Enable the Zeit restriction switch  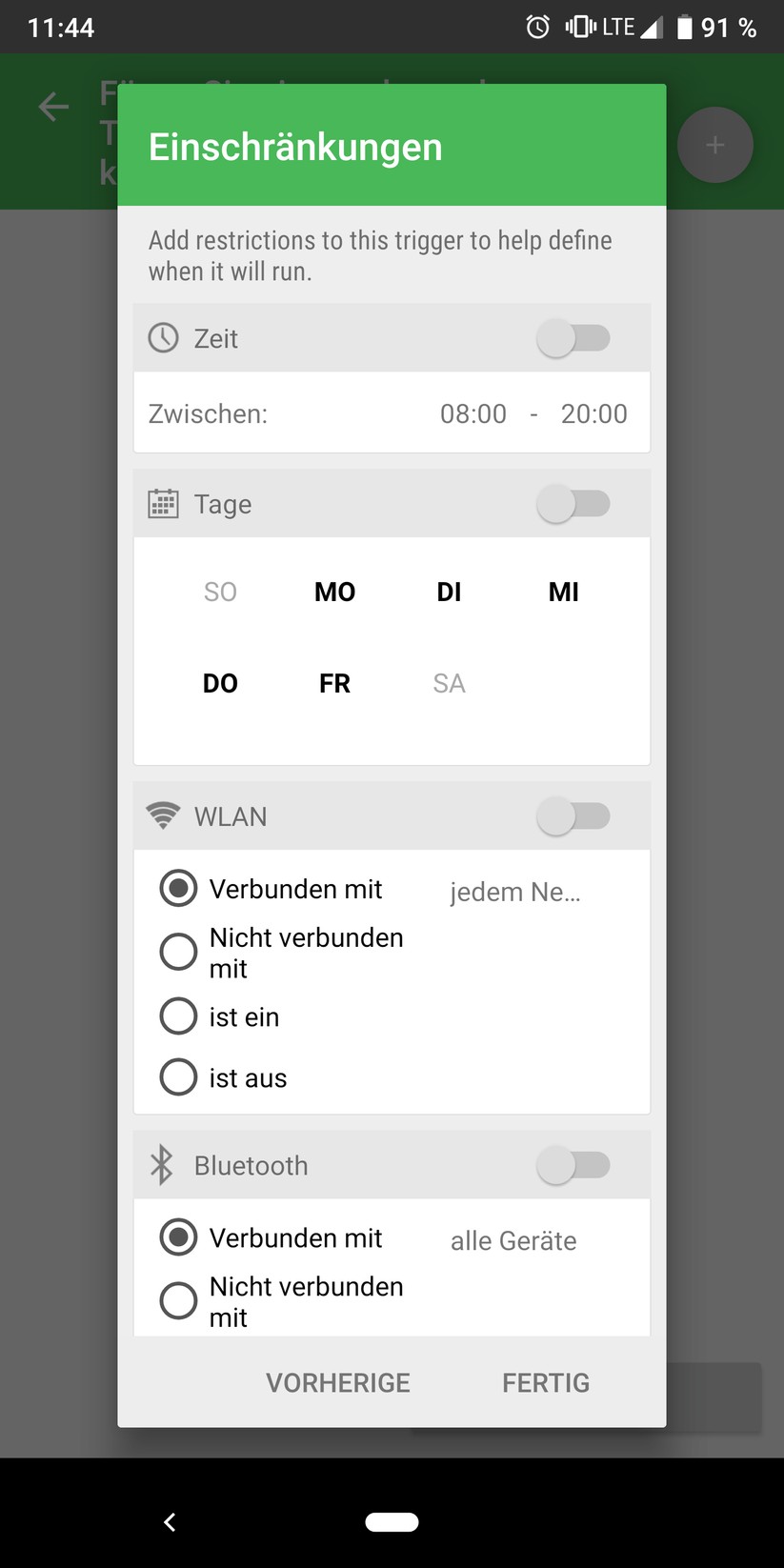pyautogui.click(x=573, y=338)
